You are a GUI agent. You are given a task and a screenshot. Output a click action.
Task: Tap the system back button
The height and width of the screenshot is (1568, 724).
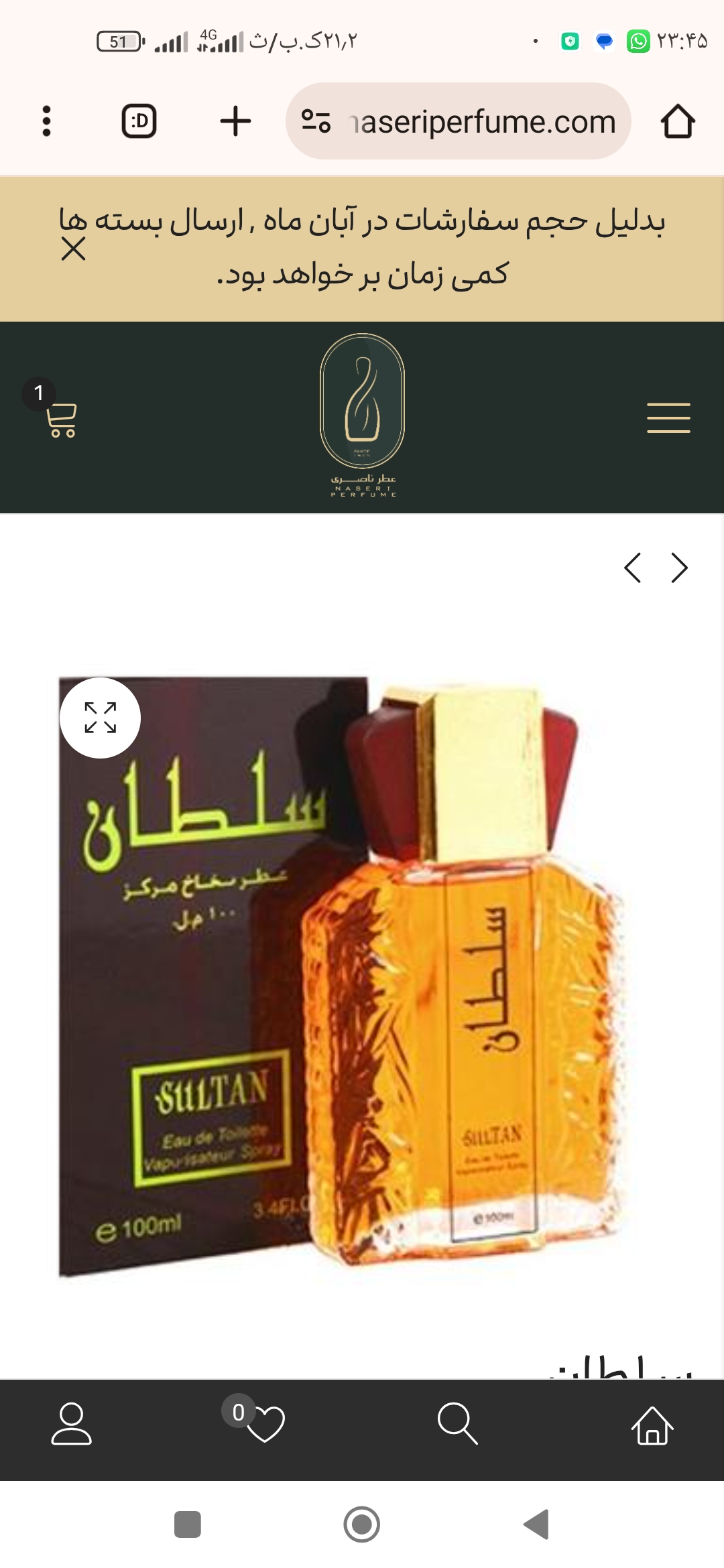(x=536, y=1524)
